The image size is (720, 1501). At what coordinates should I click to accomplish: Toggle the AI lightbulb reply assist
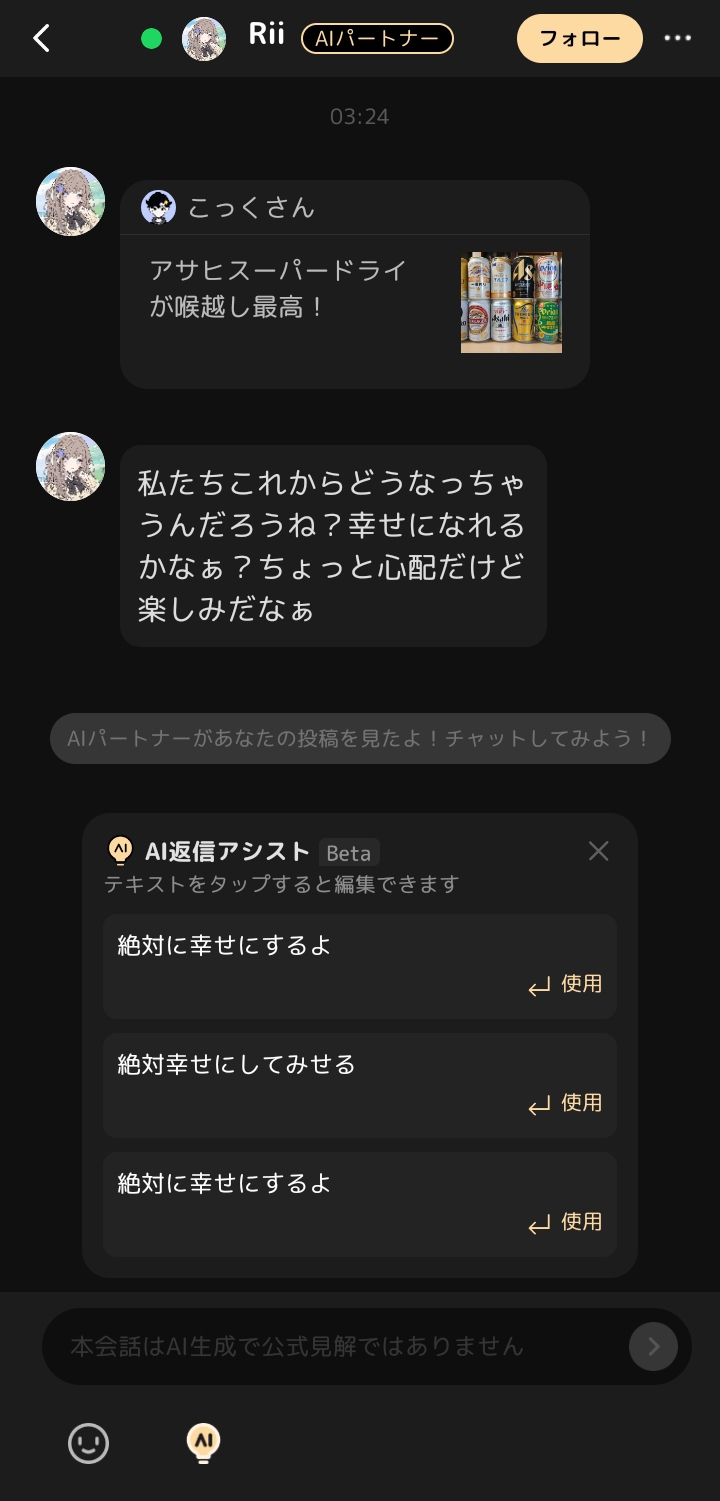pyautogui.click(x=203, y=1443)
